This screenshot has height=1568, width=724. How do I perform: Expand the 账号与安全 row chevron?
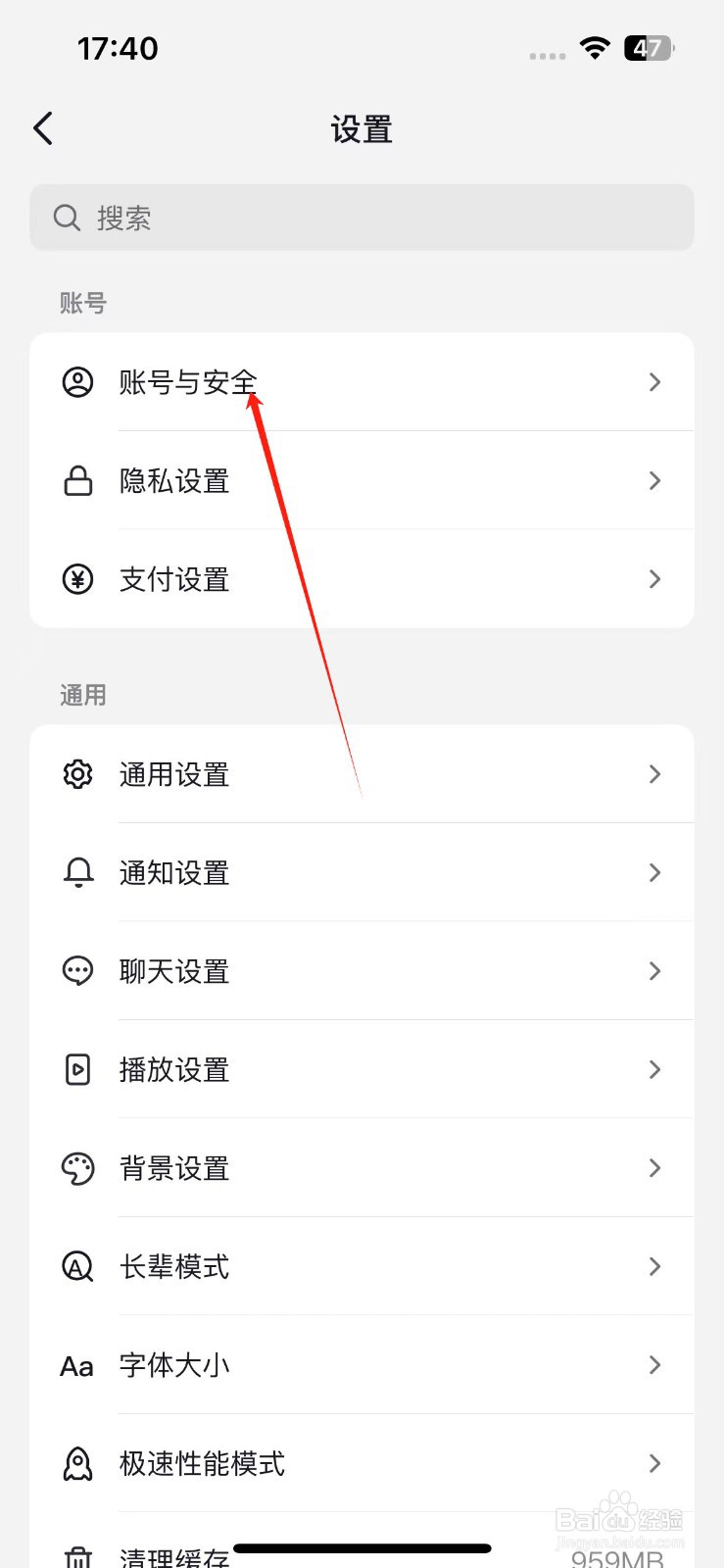point(654,382)
